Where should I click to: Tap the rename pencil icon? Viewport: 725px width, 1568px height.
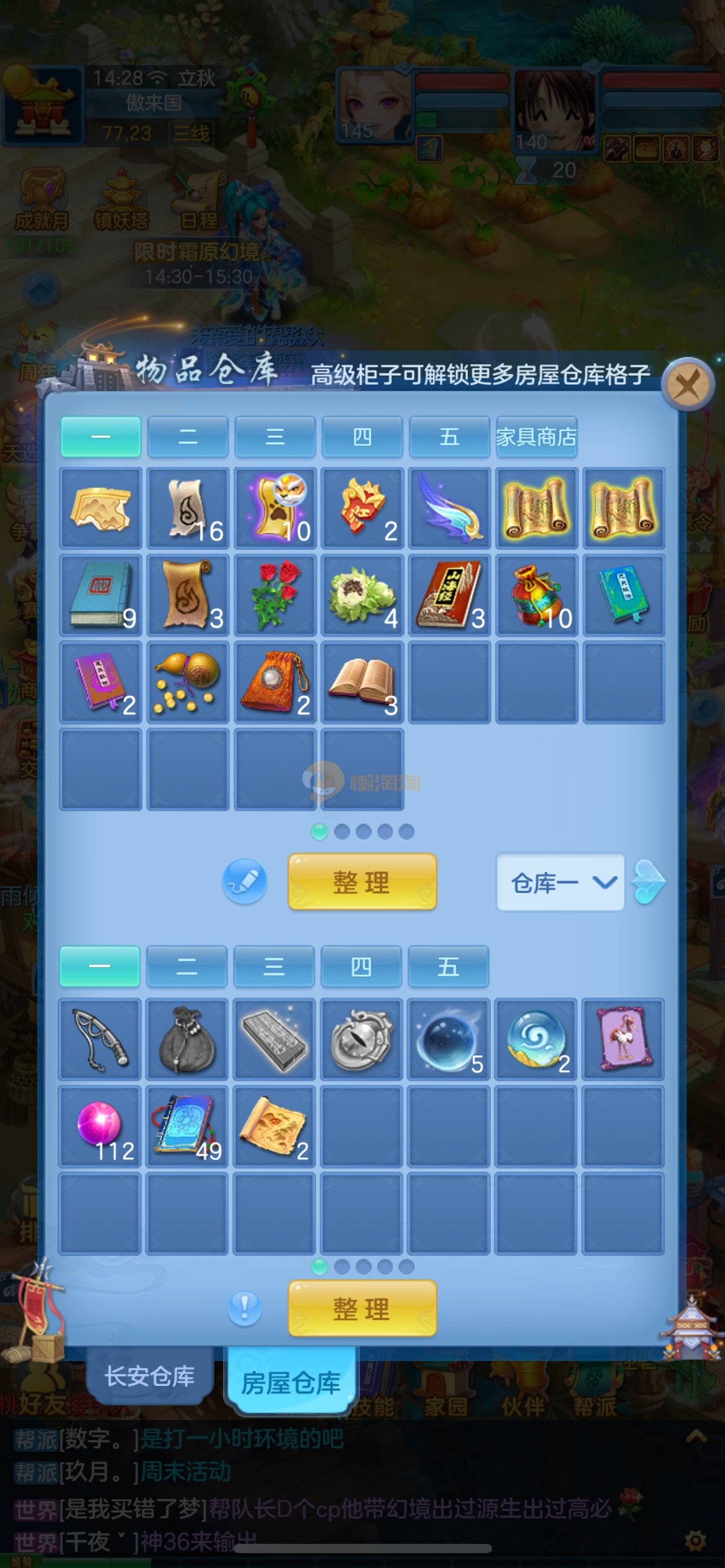point(245,881)
